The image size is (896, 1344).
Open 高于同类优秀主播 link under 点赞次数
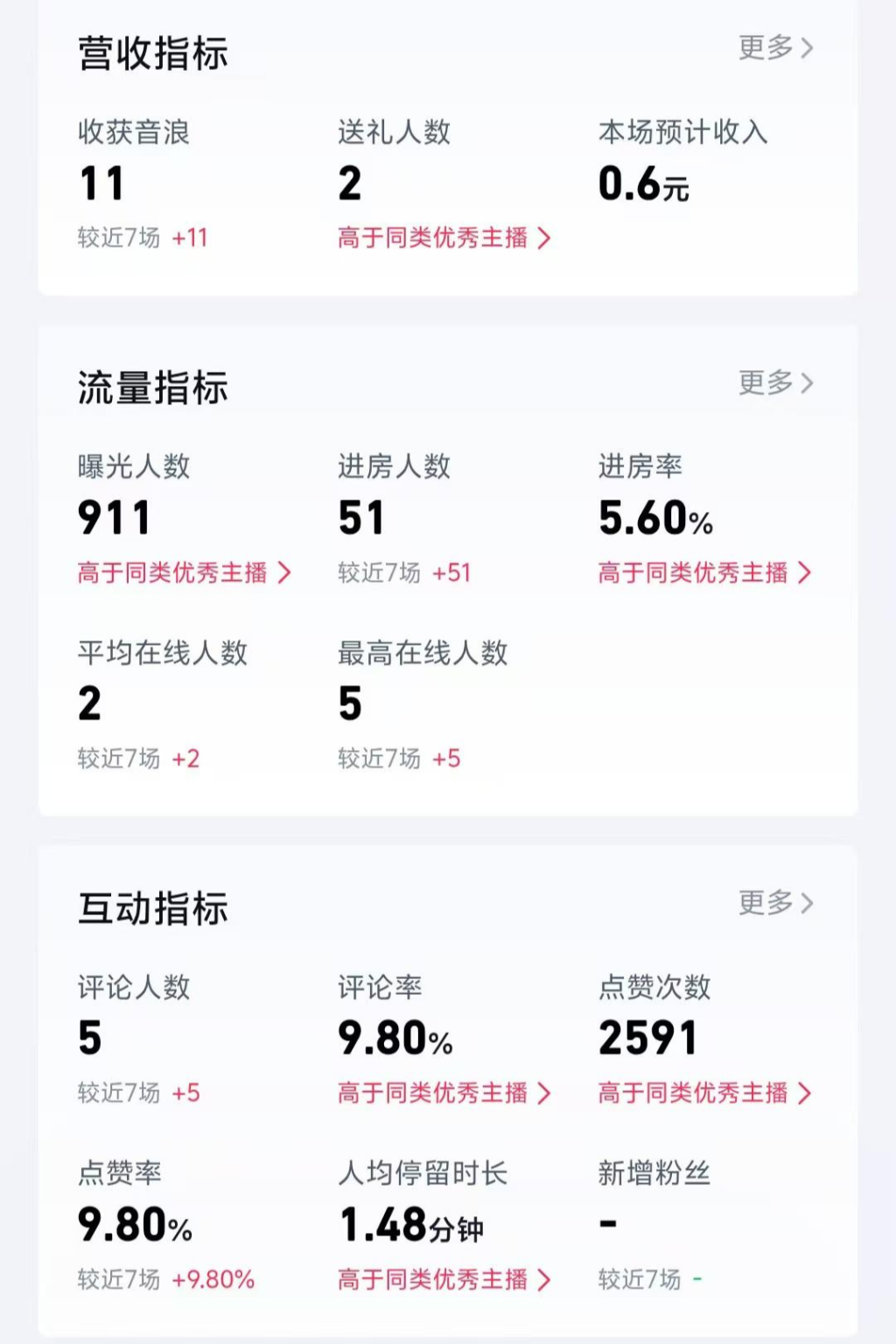(704, 1093)
